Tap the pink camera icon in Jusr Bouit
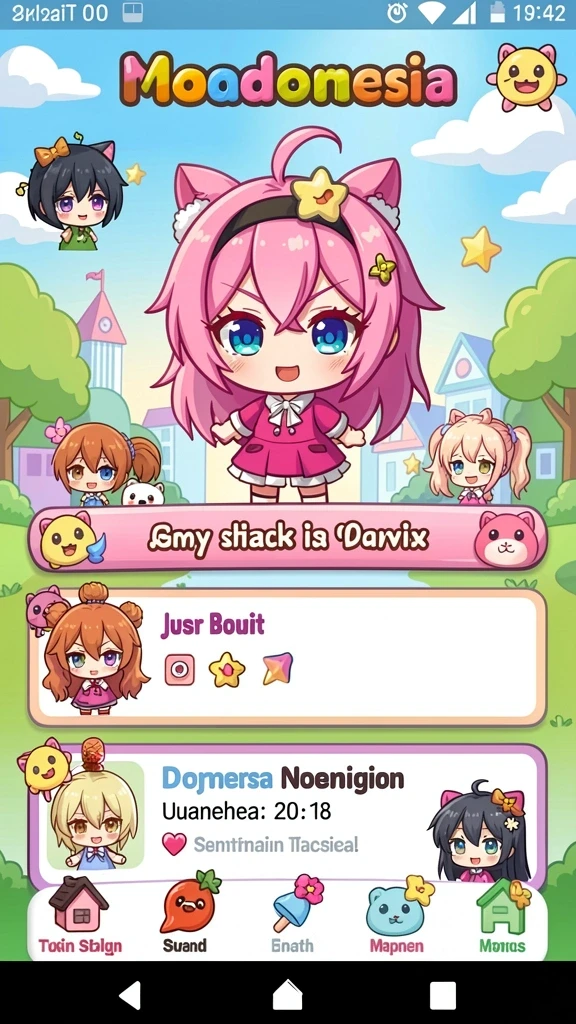The width and height of the screenshot is (576, 1024). point(179,670)
